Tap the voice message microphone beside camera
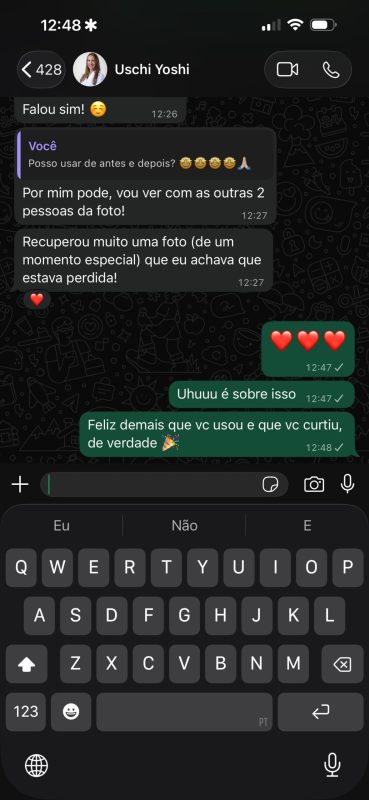Viewport: 369px width, 800px height. click(348, 484)
